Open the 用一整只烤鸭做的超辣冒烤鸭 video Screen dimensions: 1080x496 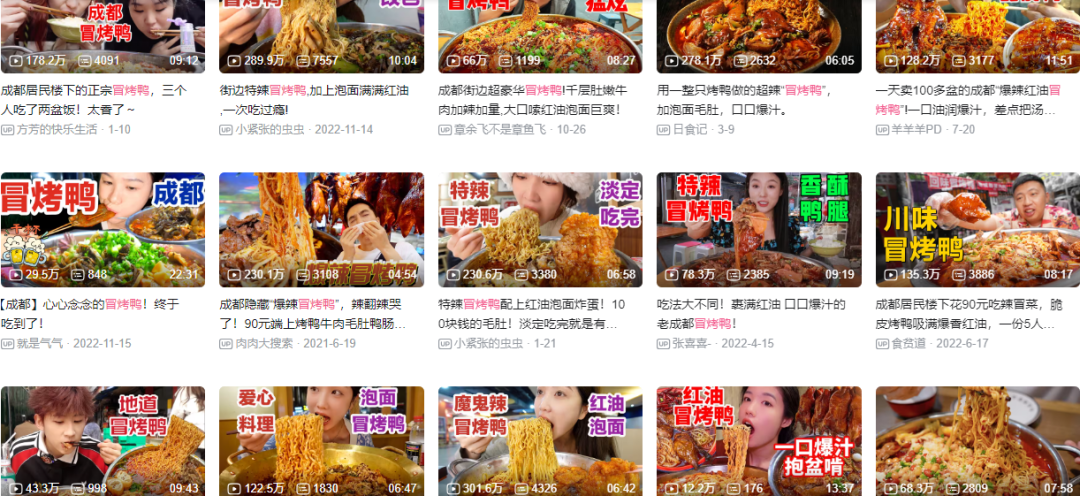[x=750, y=98]
